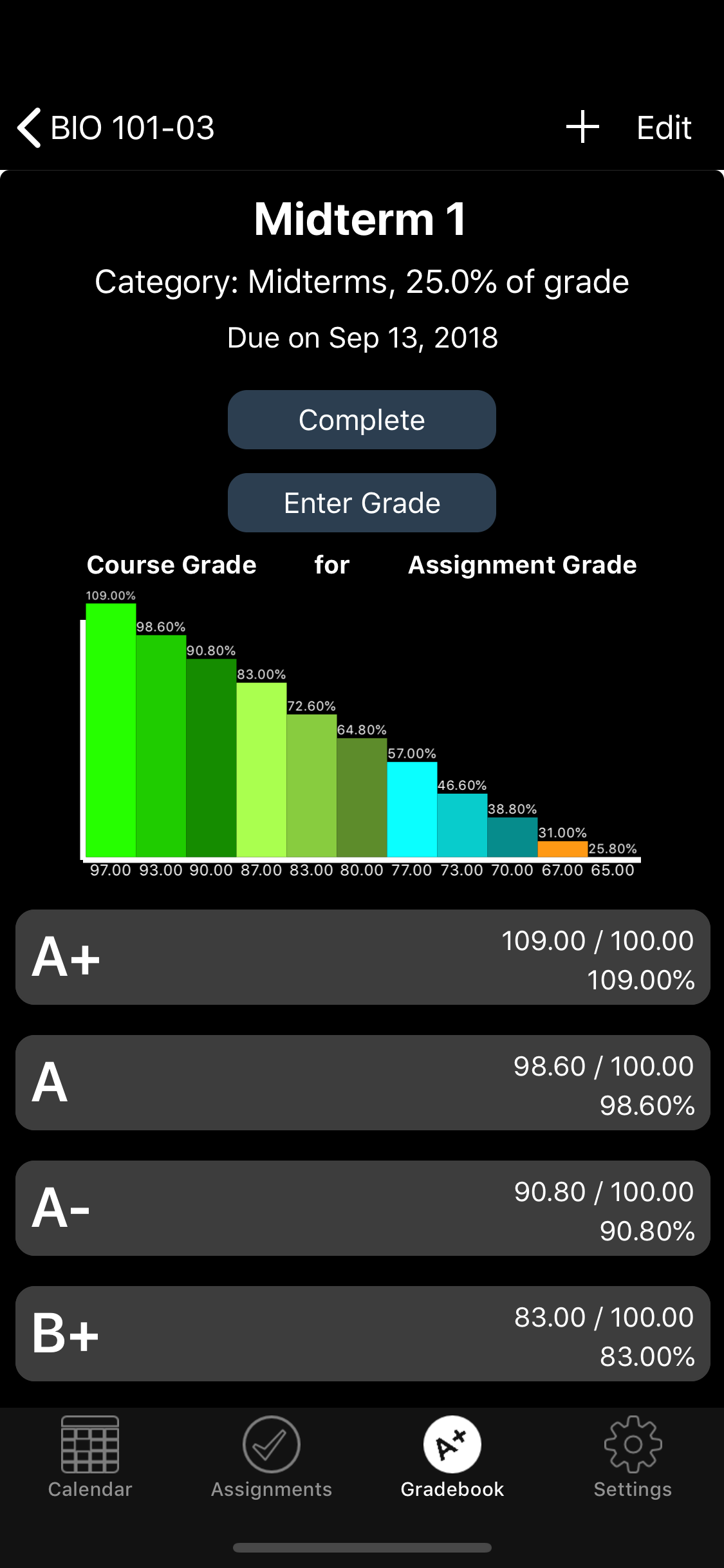Tap the Category: Midterms label
Image resolution: width=724 pixels, height=1568 pixels.
(362, 281)
